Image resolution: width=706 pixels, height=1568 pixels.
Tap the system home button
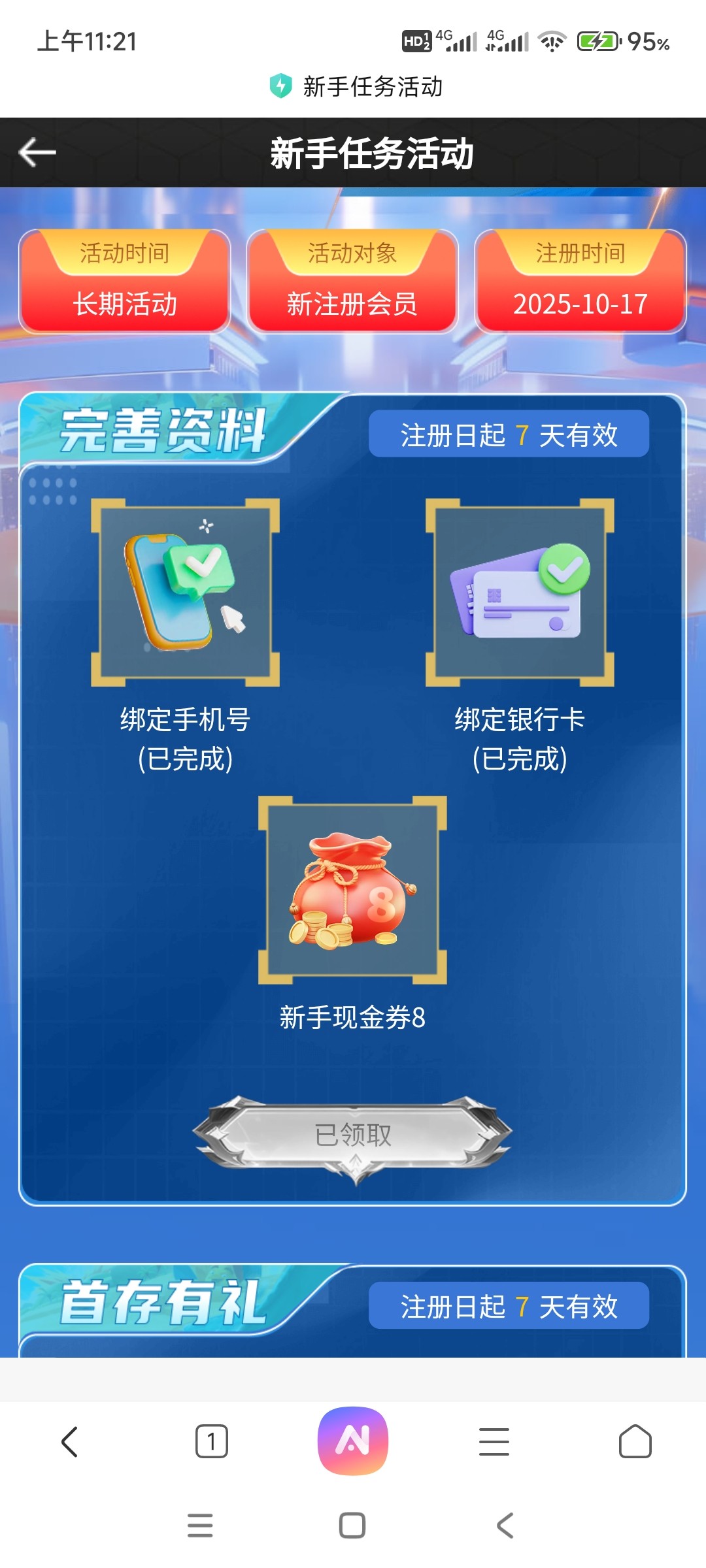coord(352,1526)
